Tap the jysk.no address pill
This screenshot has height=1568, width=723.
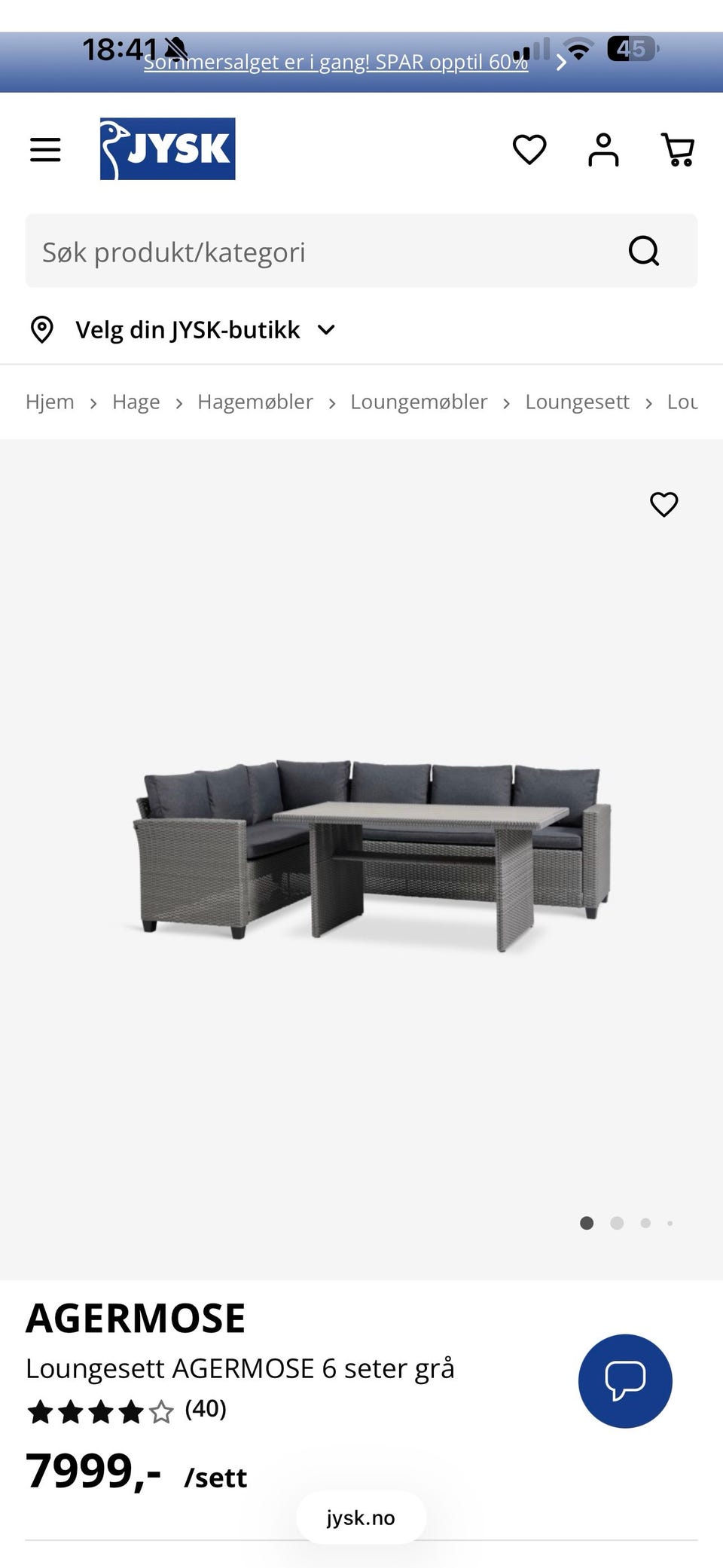(x=361, y=1518)
